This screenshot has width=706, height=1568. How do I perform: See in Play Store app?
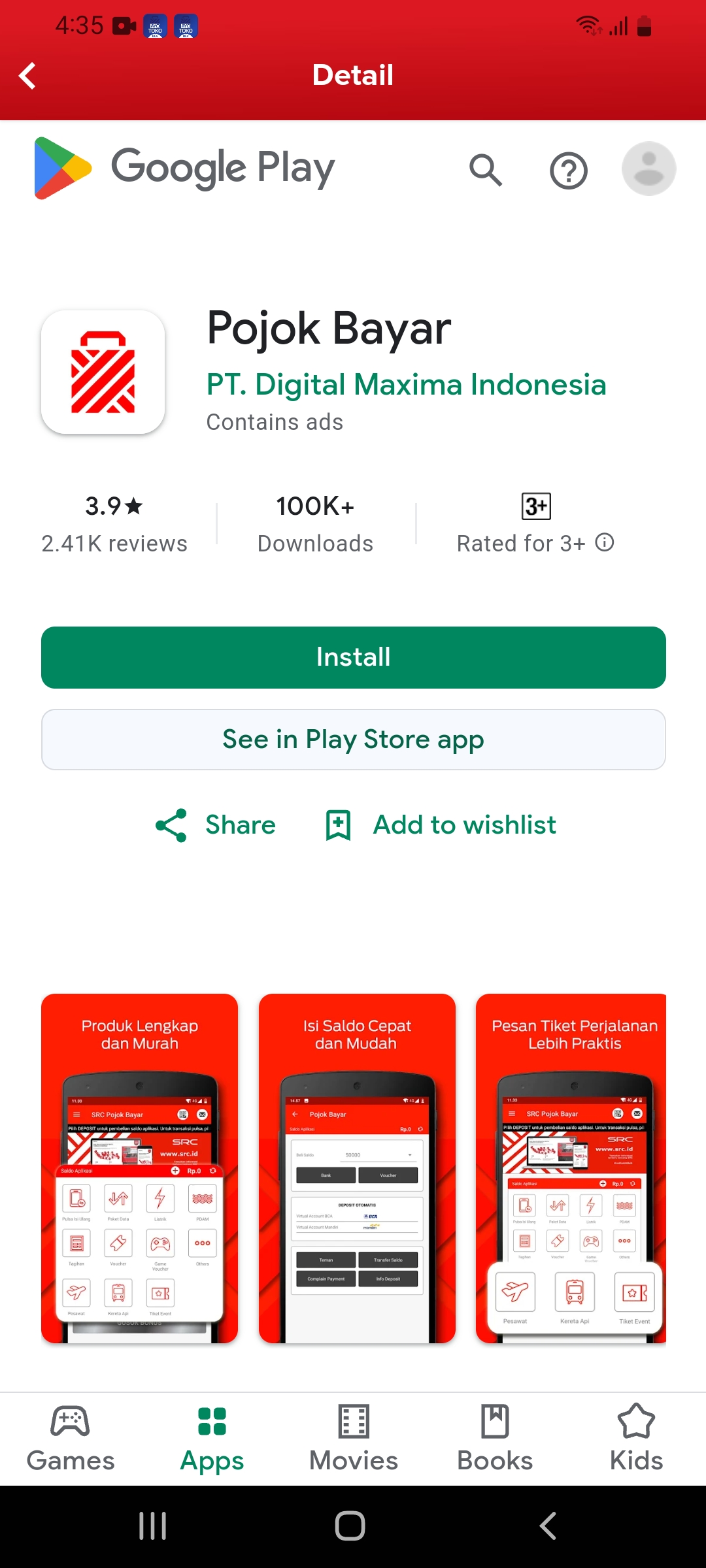[x=353, y=740]
